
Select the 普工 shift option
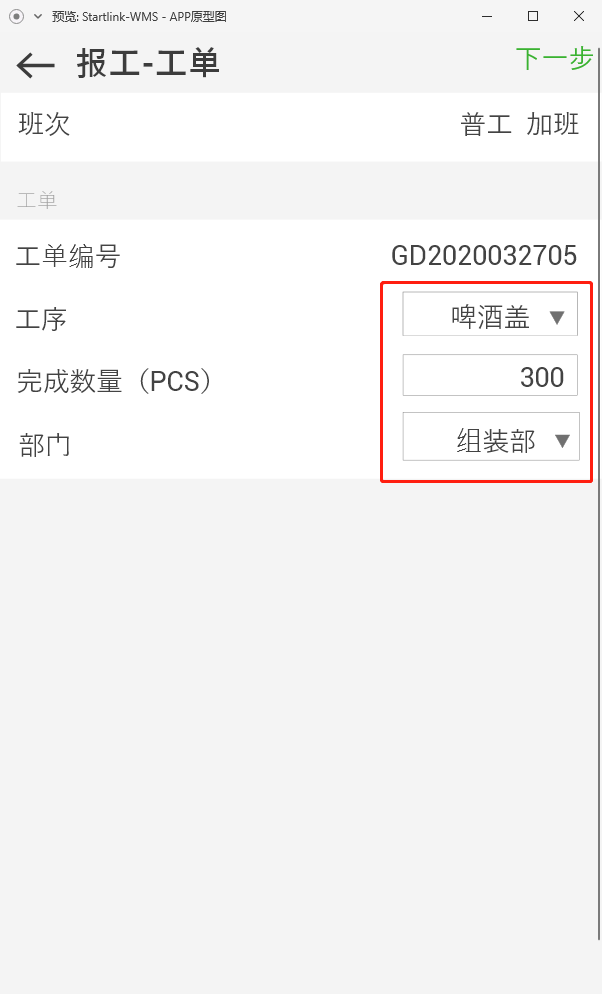click(x=486, y=125)
